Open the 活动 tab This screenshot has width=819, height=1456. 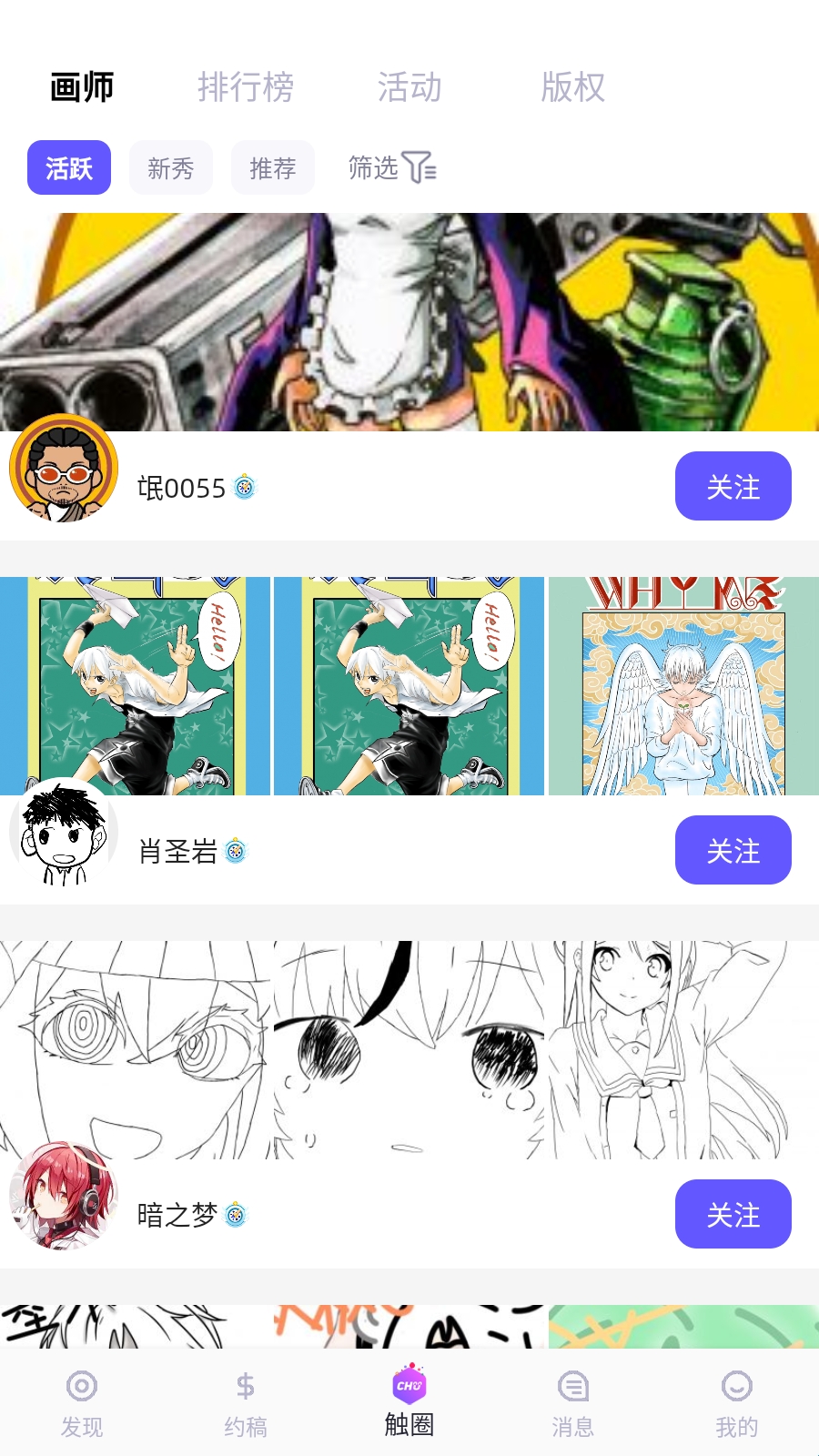[x=409, y=87]
